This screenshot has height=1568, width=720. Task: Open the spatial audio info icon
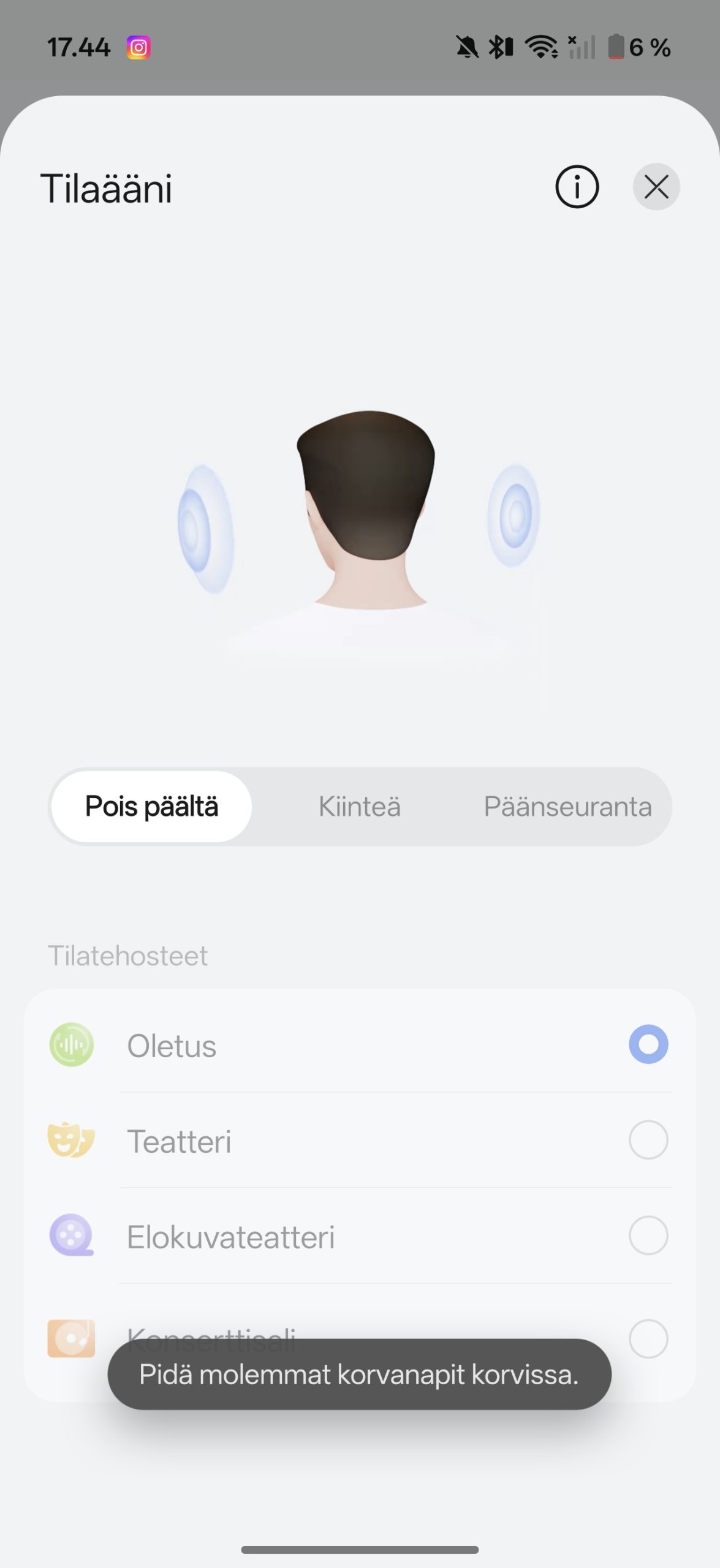(577, 187)
